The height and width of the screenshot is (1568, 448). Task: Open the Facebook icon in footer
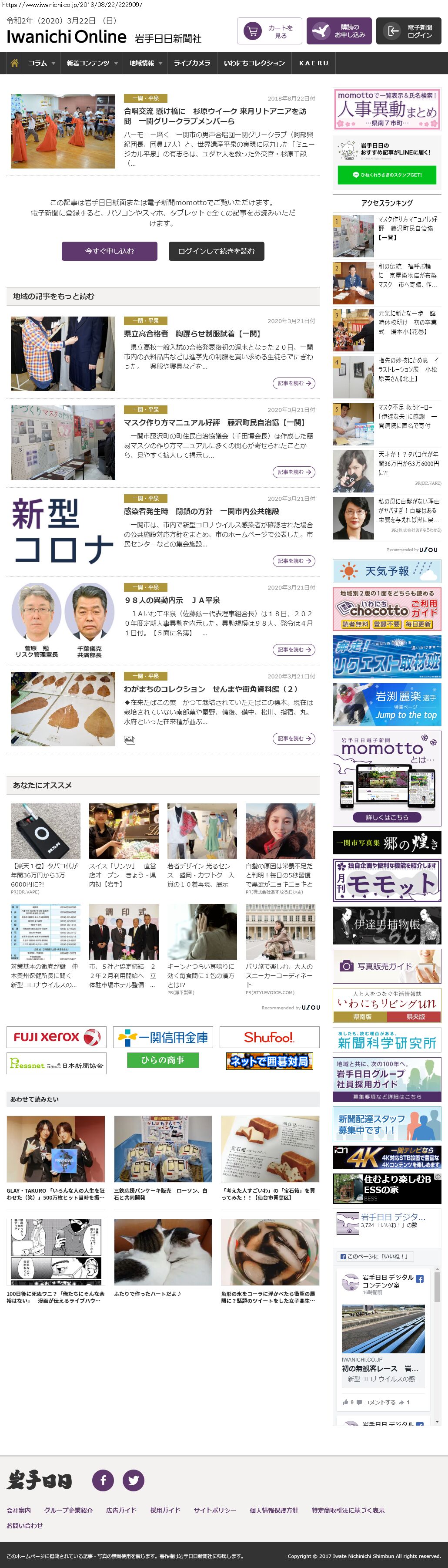(104, 1480)
